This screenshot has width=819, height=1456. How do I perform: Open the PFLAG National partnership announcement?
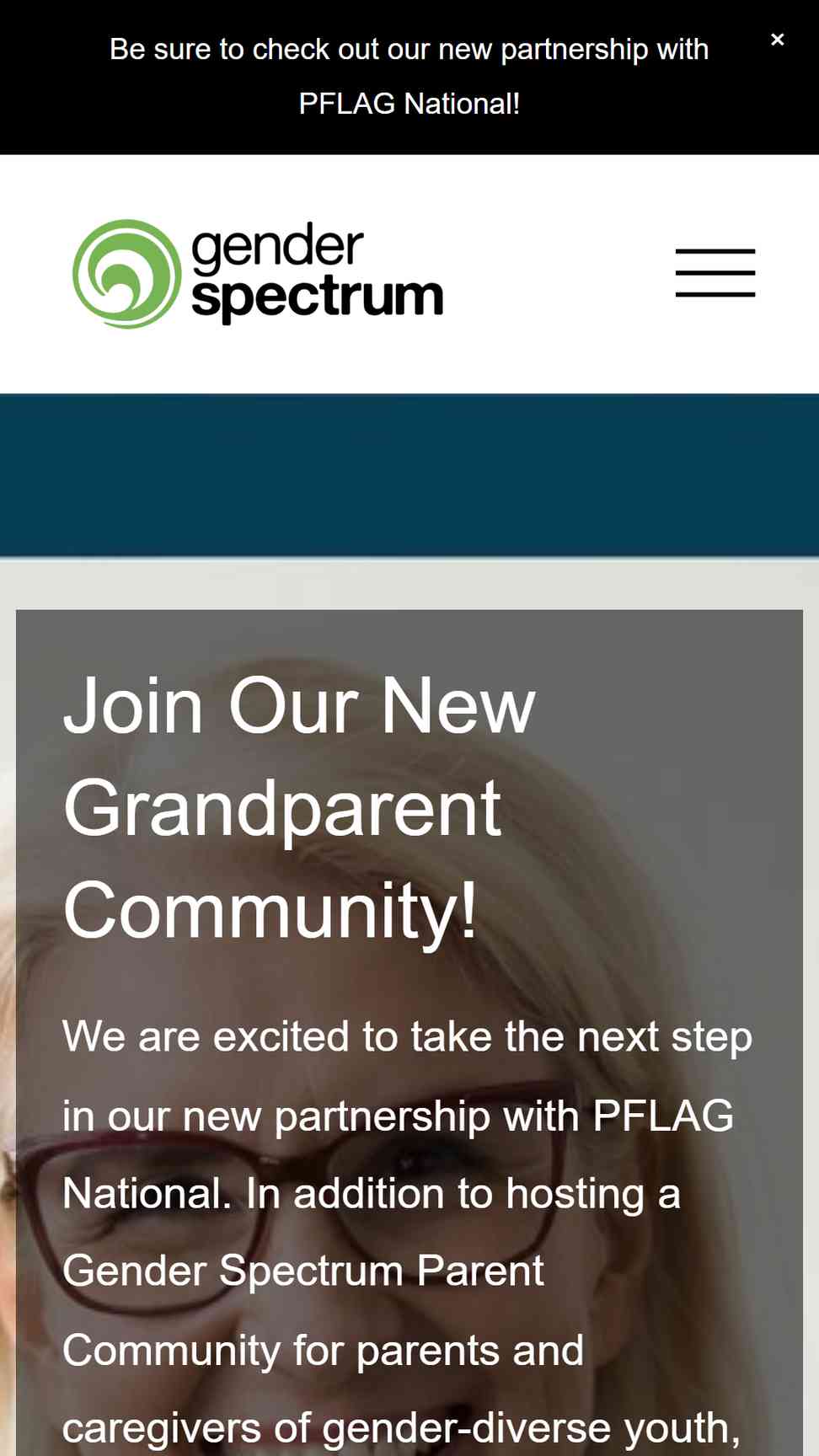[409, 77]
